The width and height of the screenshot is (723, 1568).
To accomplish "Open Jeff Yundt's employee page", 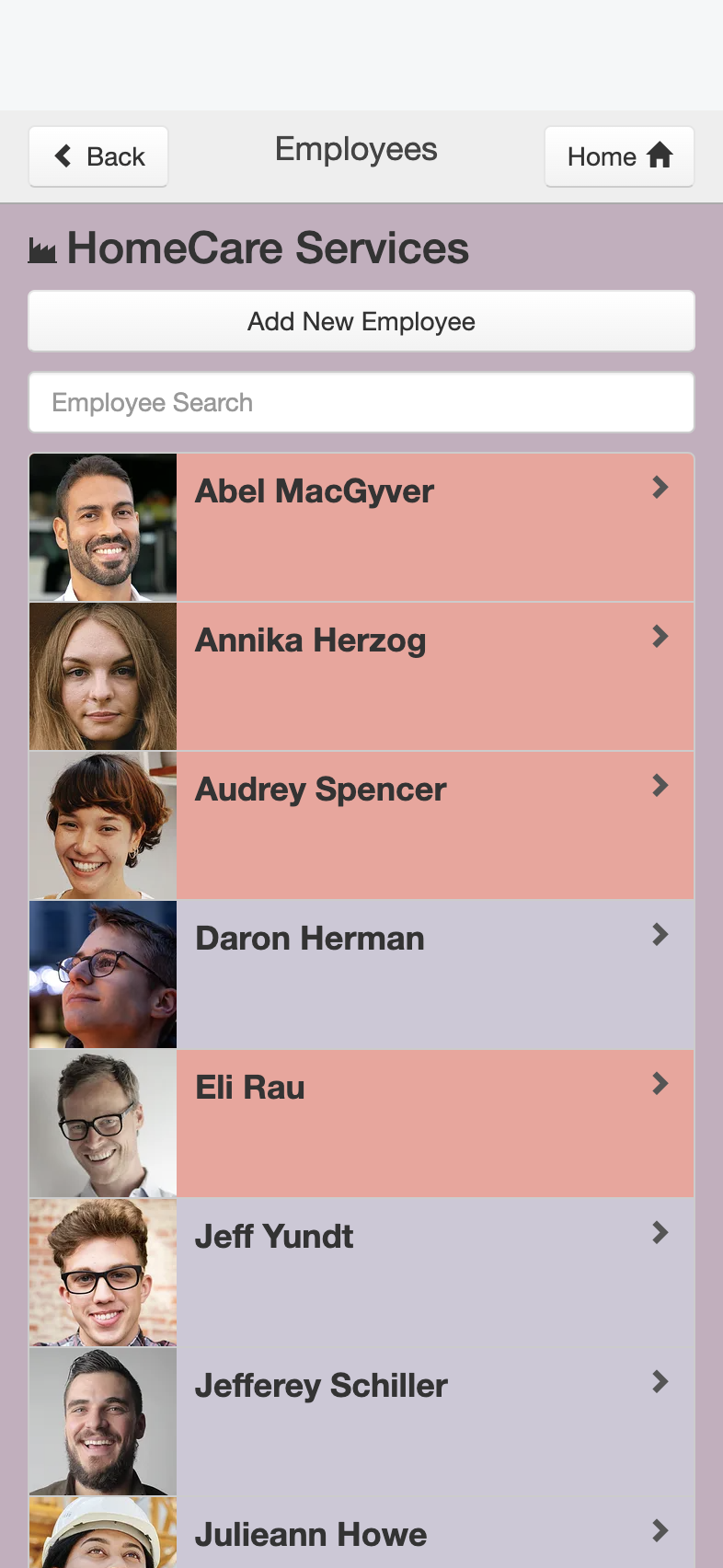I will click(361, 1273).
